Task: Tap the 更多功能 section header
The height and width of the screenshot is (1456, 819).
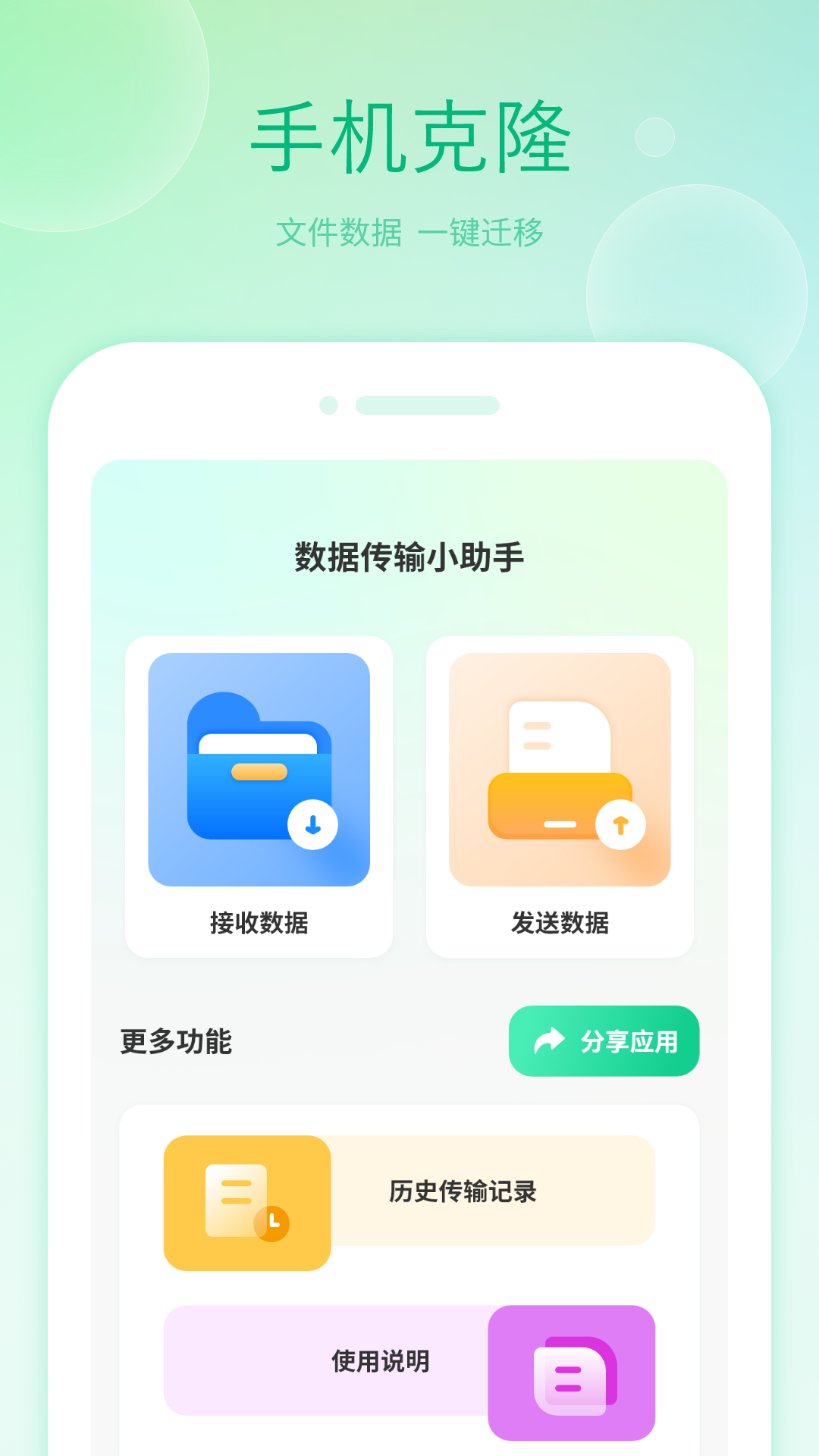Action: [174, 1041]
